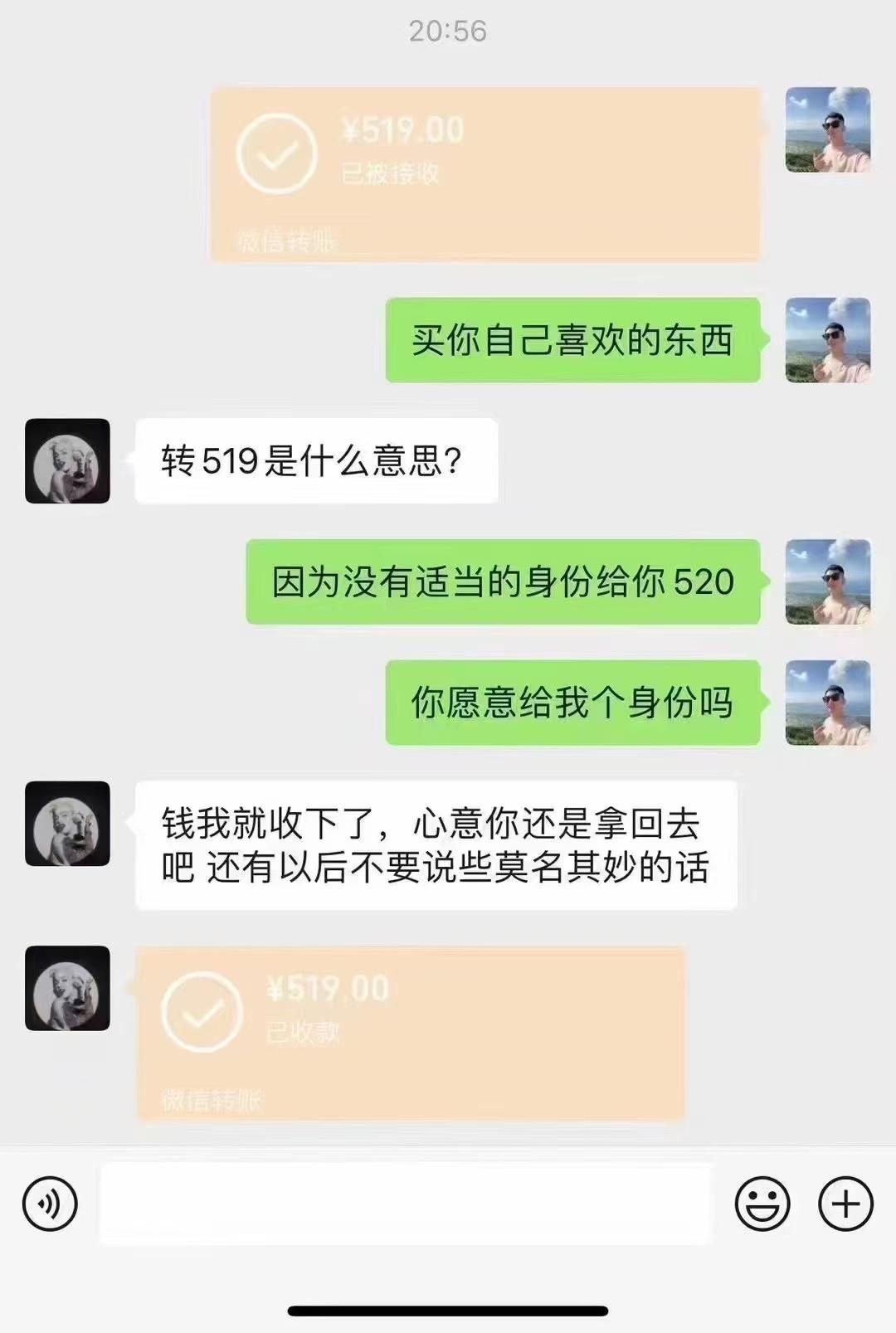Tap the bubble mentioning 520

pos(502,583)
